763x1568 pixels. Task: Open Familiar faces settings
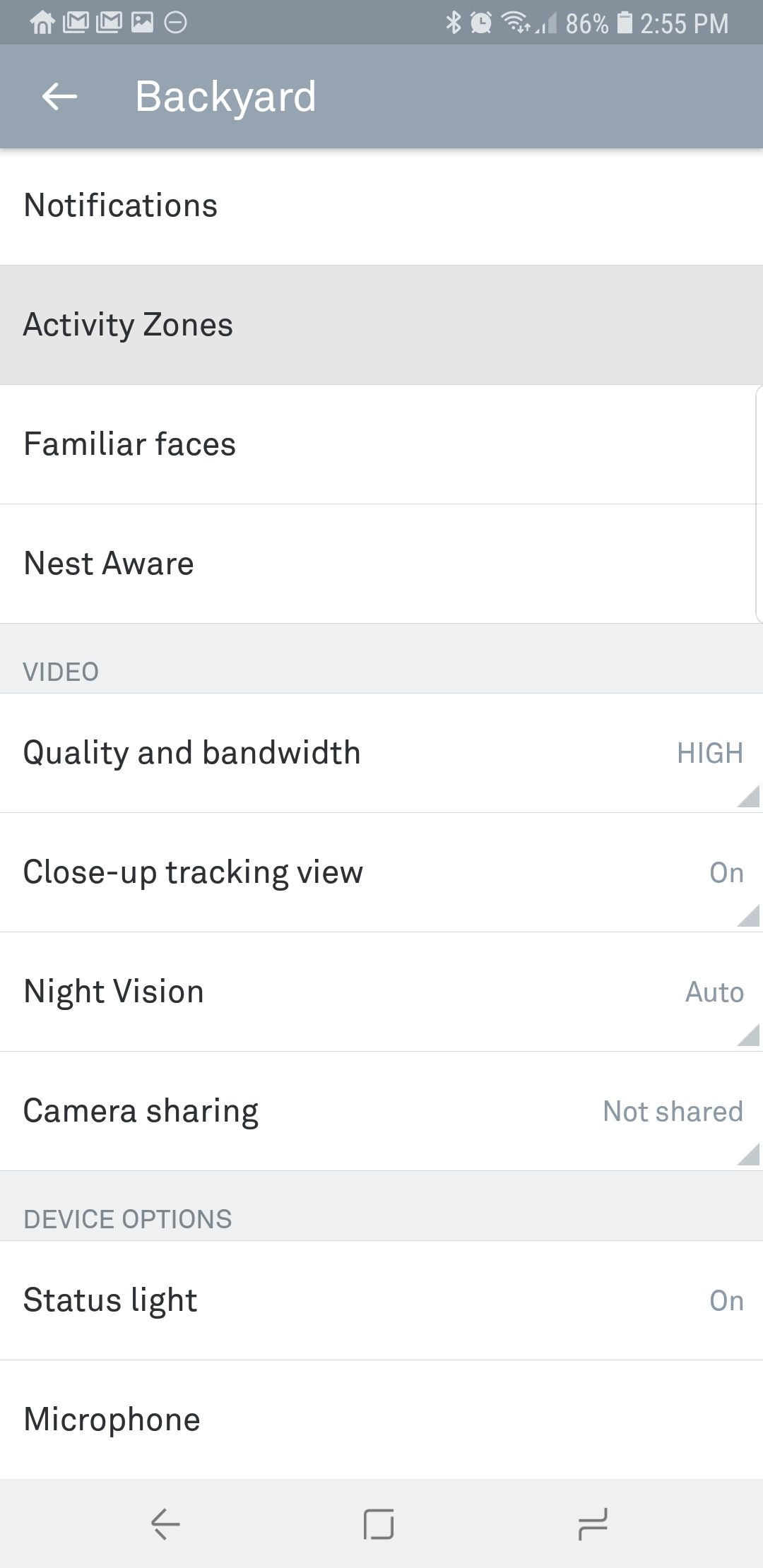tap(381, 444)
